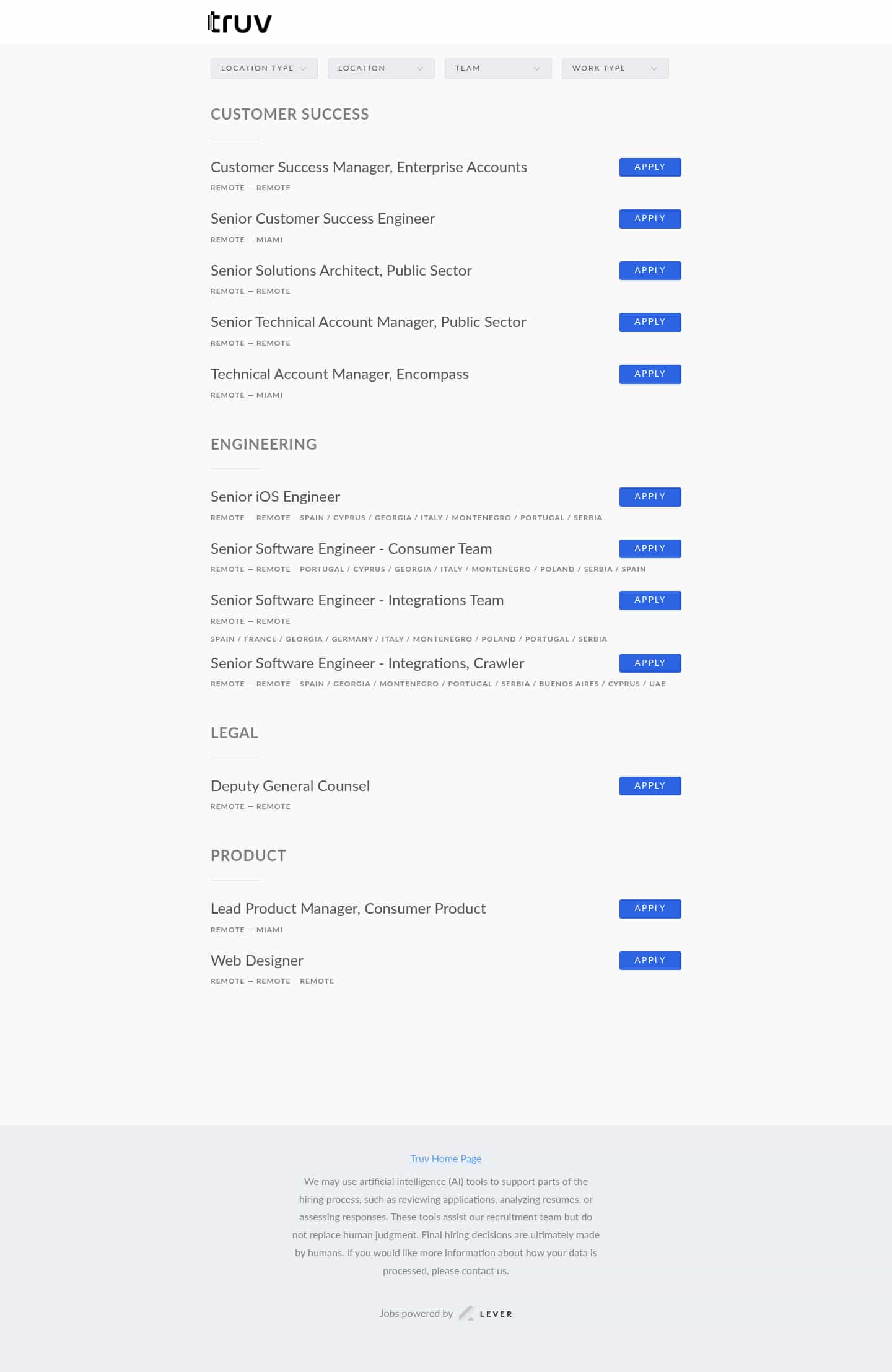The width and height of the screenshot is (892, 1372).
Task: Apply for Customer Success Manager, Enterprise Accounts
Action: point(650,167)
